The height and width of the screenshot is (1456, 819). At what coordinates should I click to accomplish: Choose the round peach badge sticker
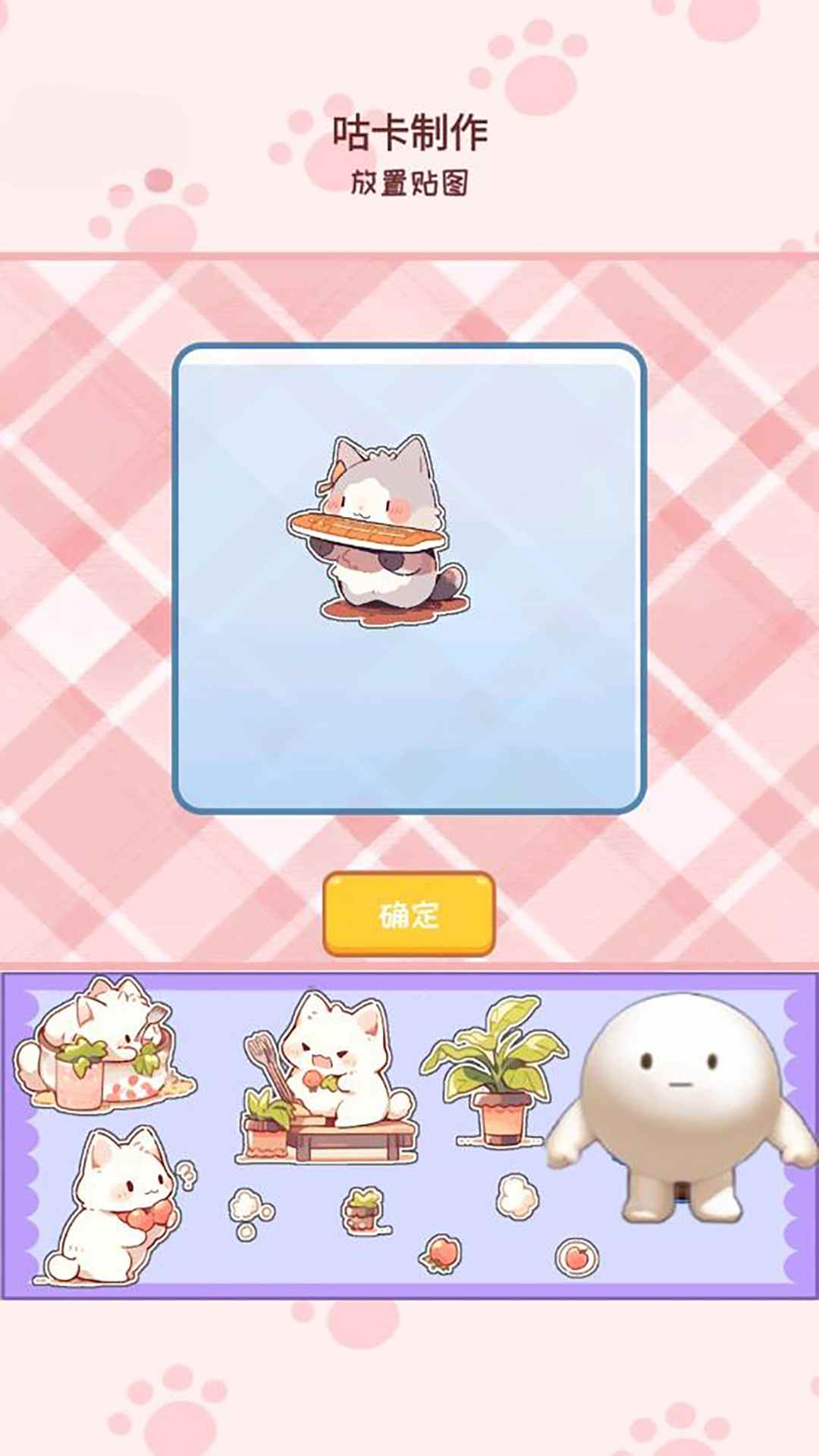click(x=577, y=1256)
